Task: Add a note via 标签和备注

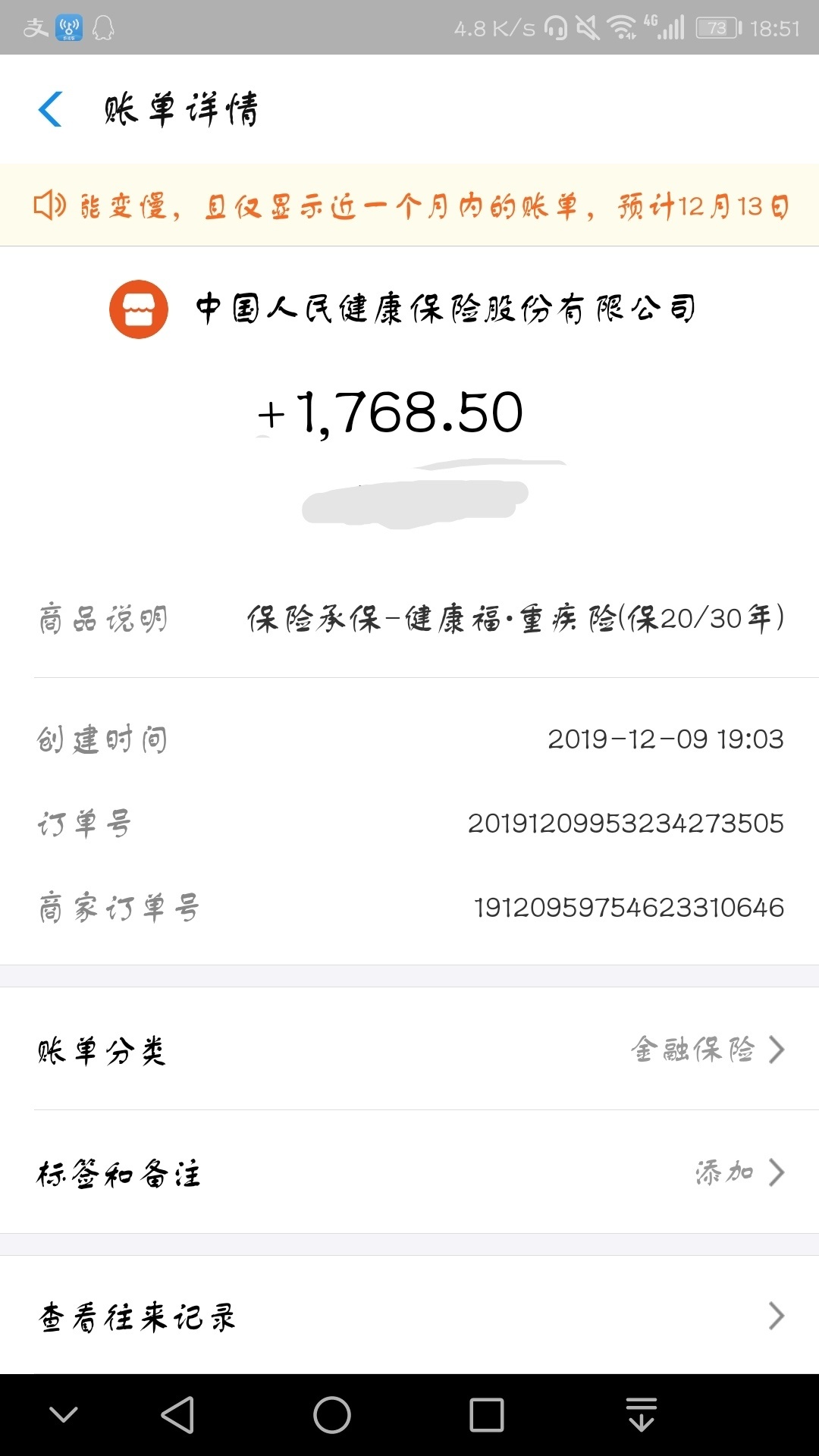Action: 409,1172
